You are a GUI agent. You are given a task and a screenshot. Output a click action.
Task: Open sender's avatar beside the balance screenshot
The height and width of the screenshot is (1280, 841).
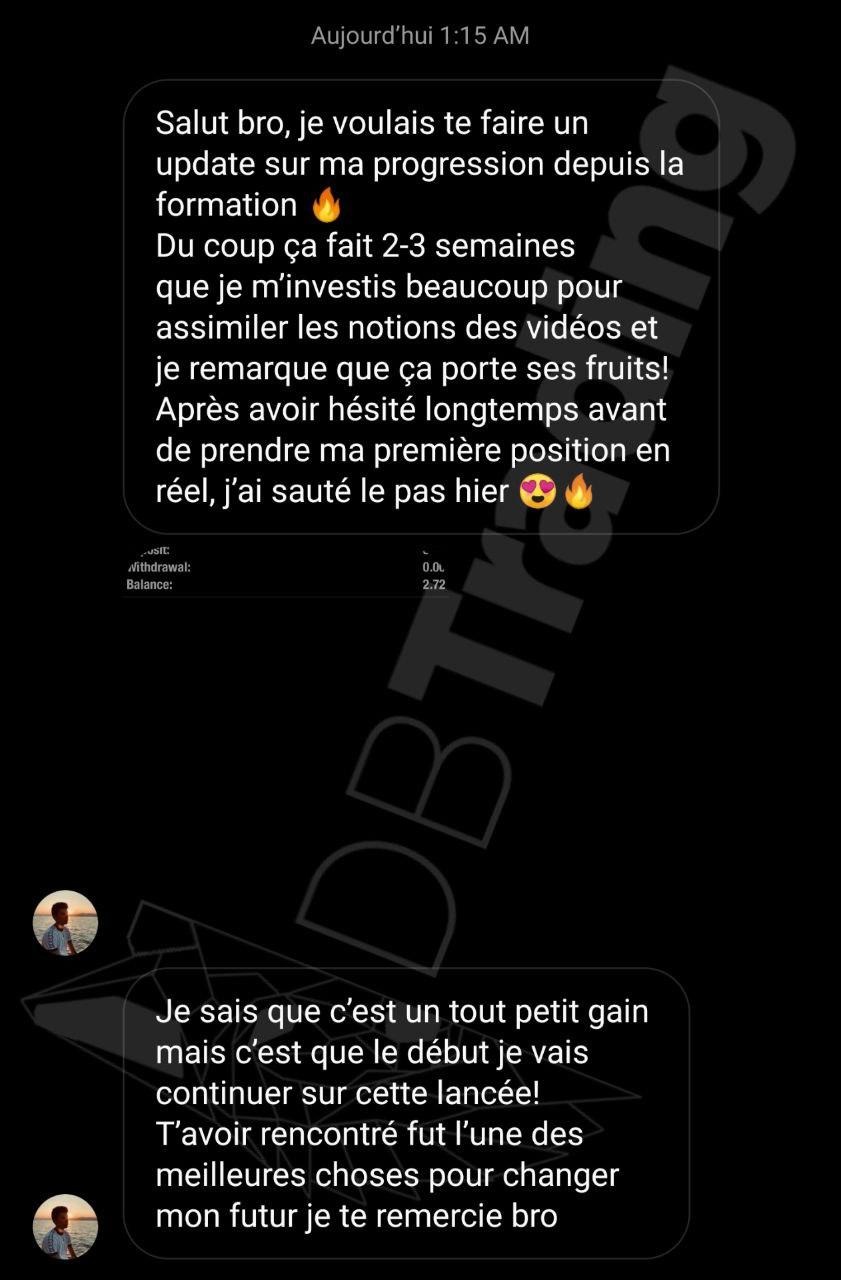point(66,922)
